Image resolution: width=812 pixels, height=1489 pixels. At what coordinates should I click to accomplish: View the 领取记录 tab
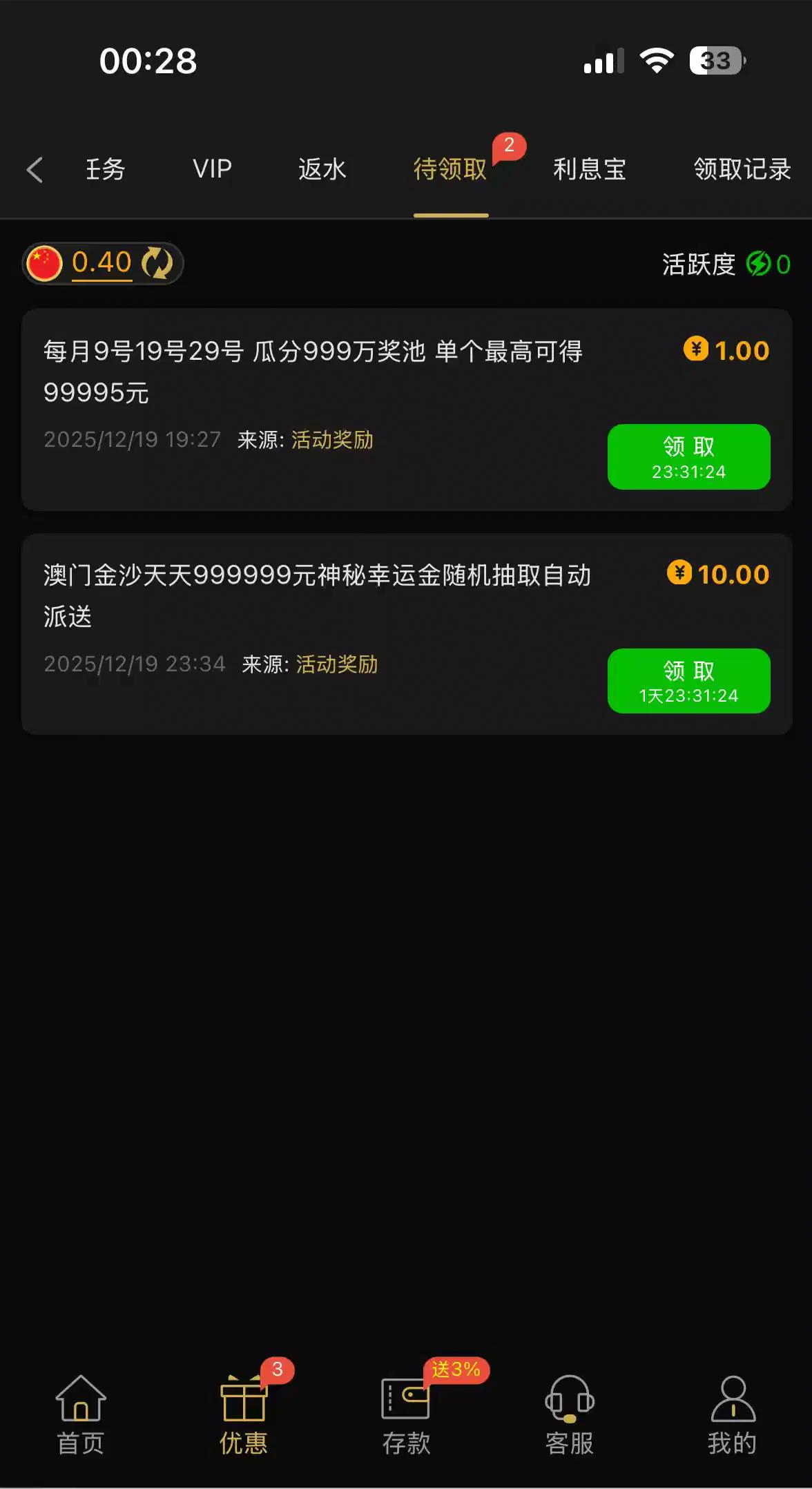click(742, 169)
